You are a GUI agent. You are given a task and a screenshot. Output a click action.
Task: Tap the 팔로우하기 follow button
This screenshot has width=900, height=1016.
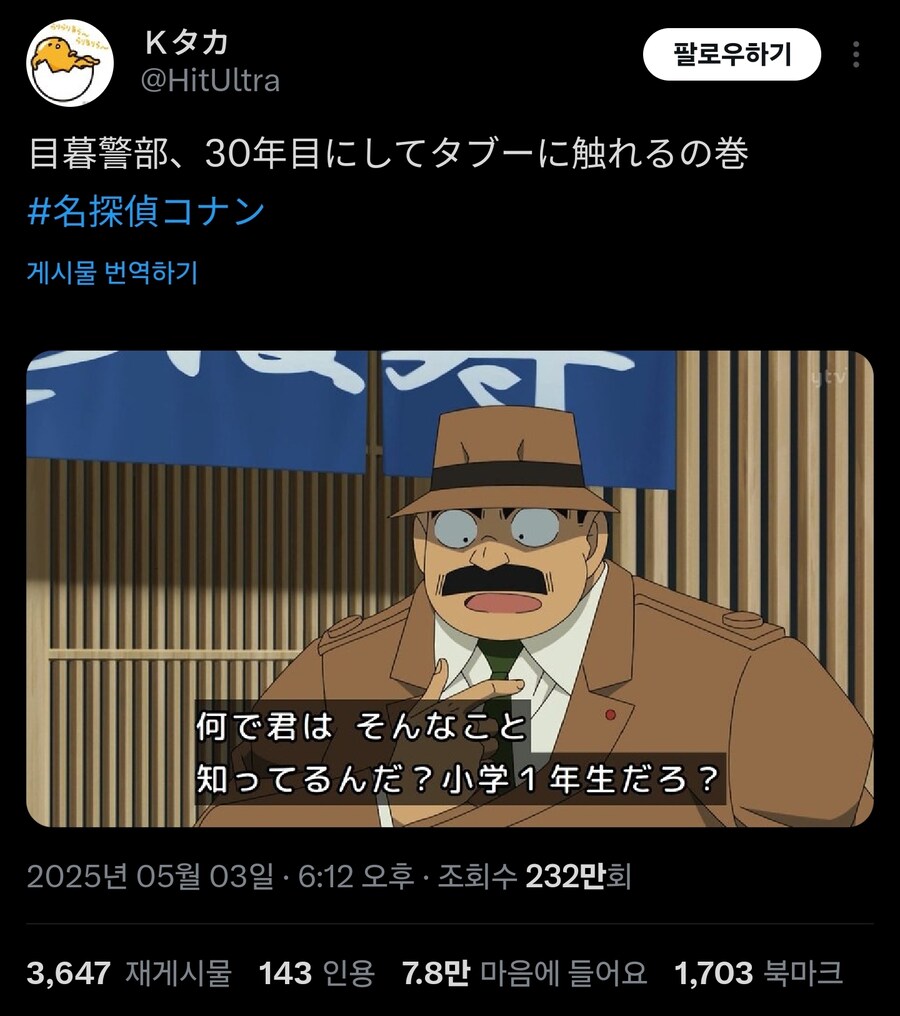click(731, 54)
